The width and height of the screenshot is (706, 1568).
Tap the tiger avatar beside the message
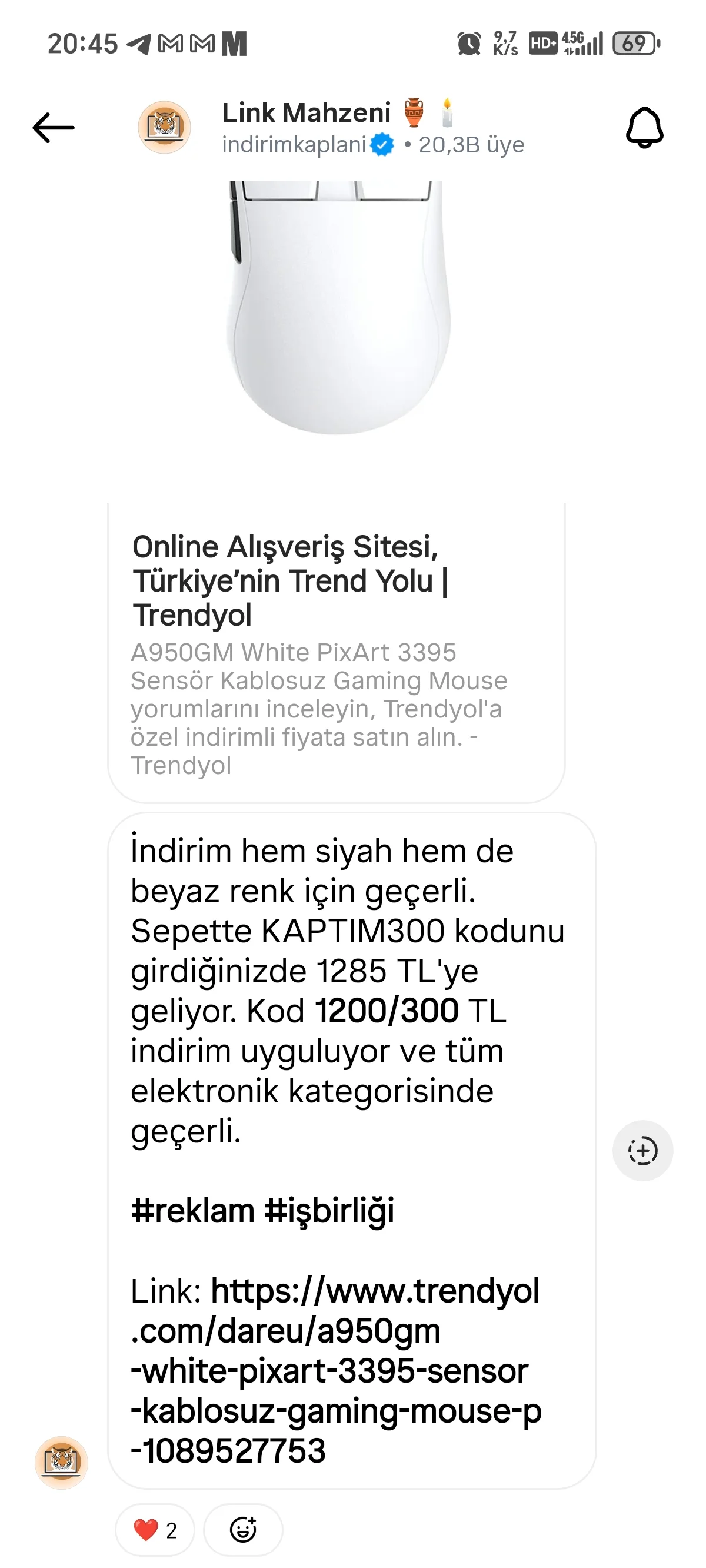[61, 1463]
